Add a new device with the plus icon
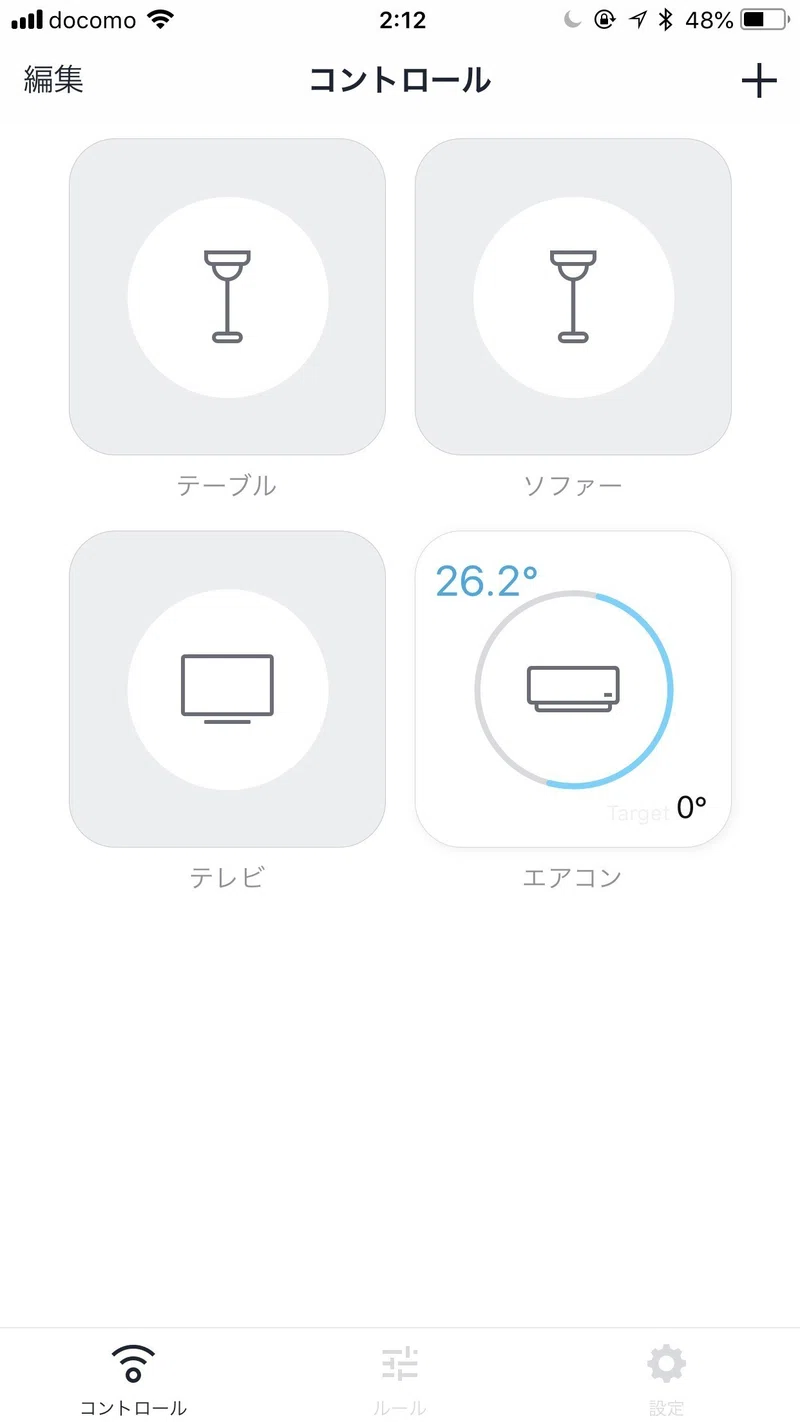 coord(759,80)
